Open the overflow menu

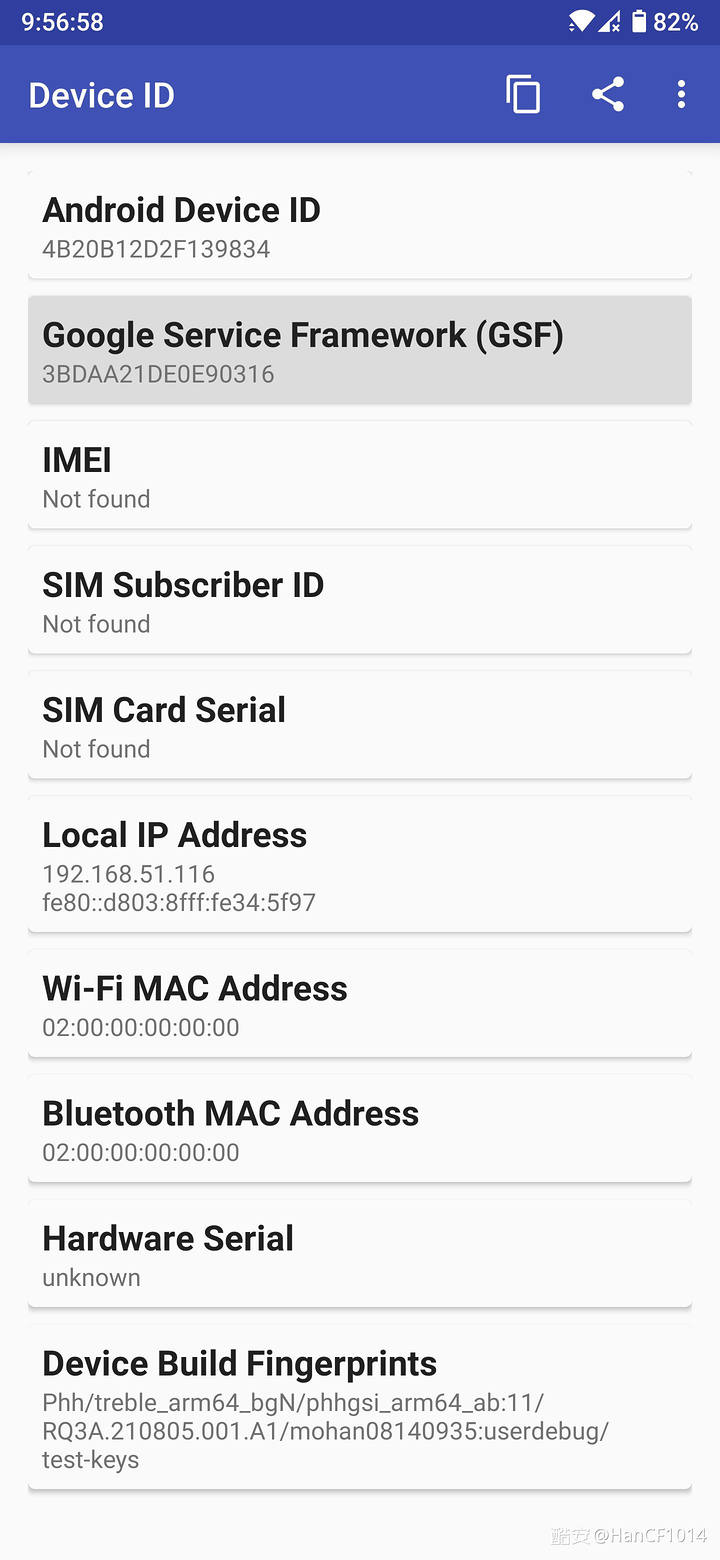pyautogui.click(x=681, y=95)
